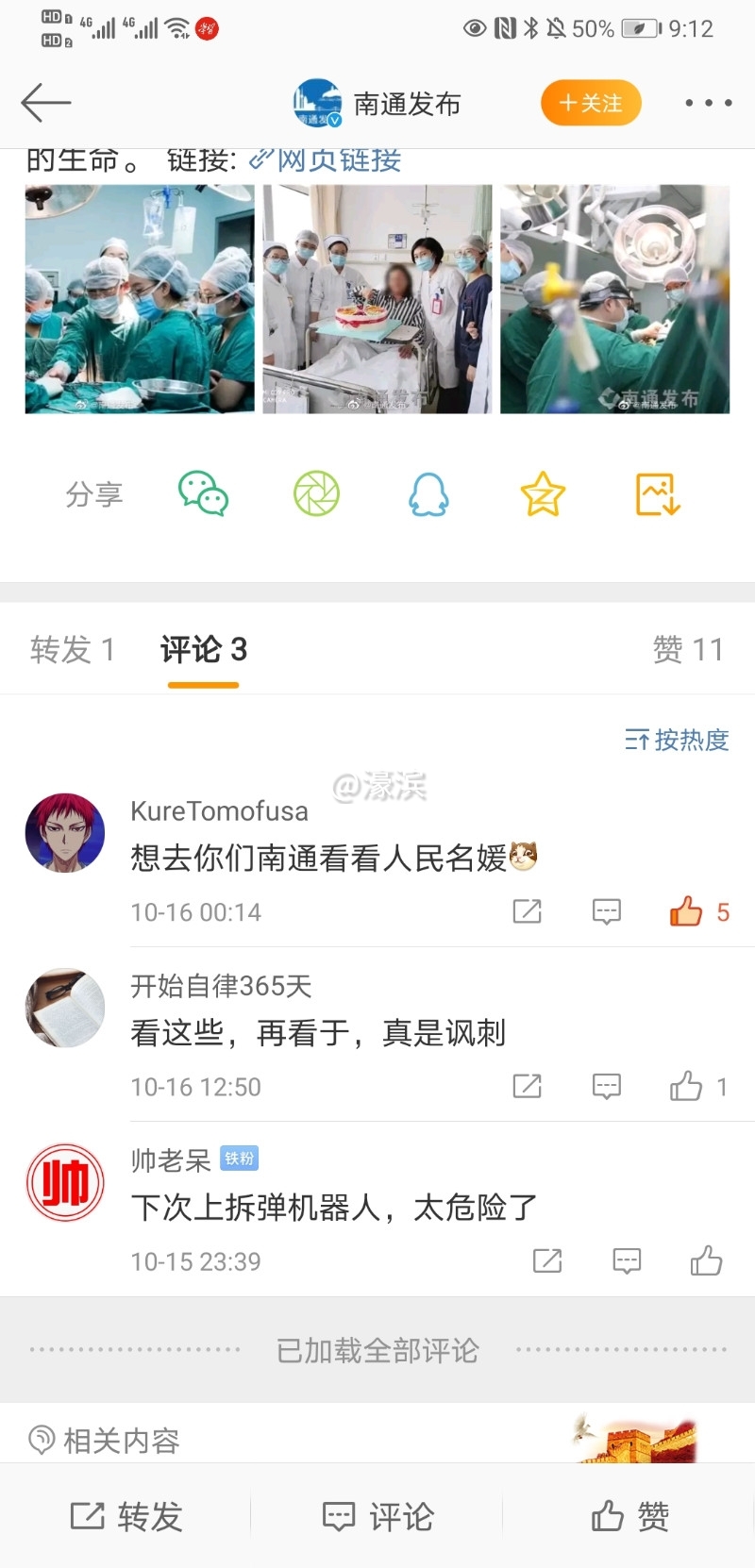
Task: Open the three-dot overflow menu
Action: 708,103
